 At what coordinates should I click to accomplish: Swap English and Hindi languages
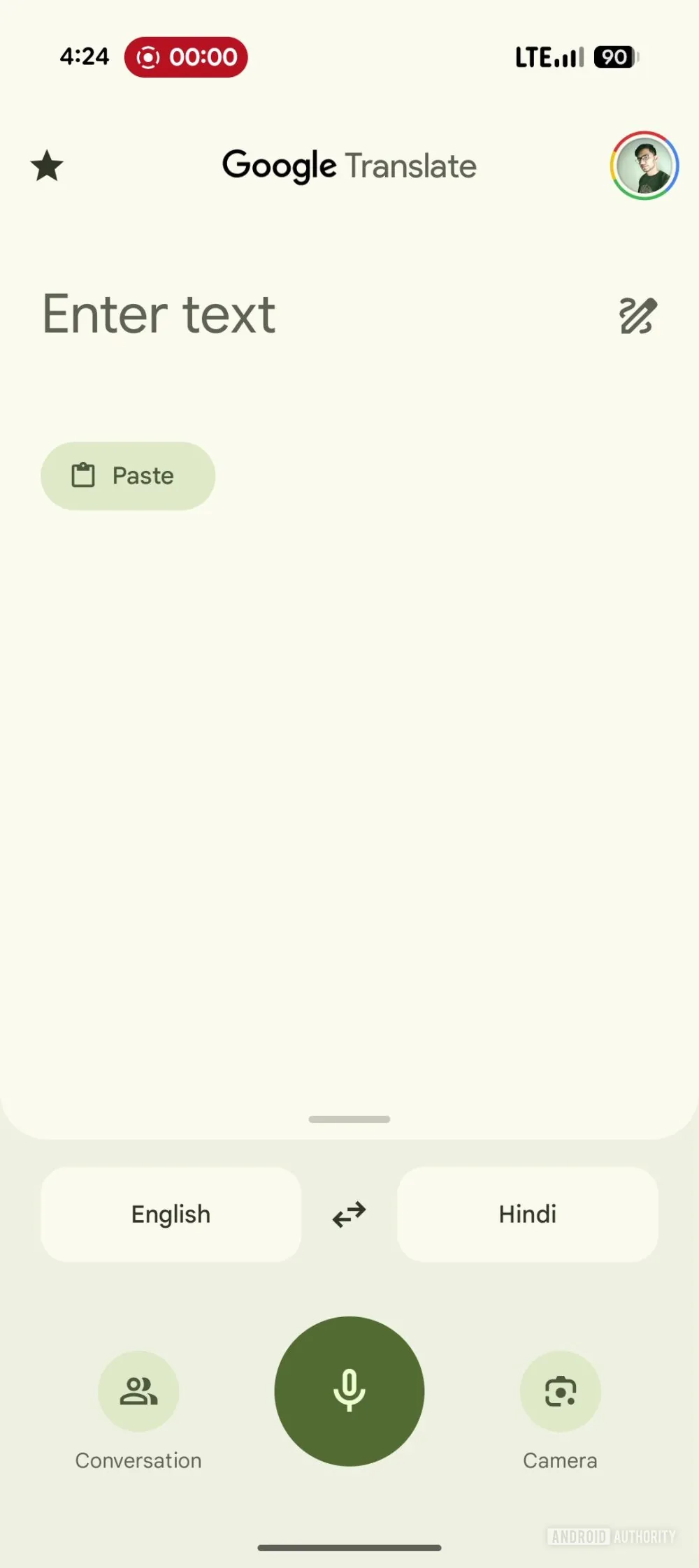tap(349, 1214)
